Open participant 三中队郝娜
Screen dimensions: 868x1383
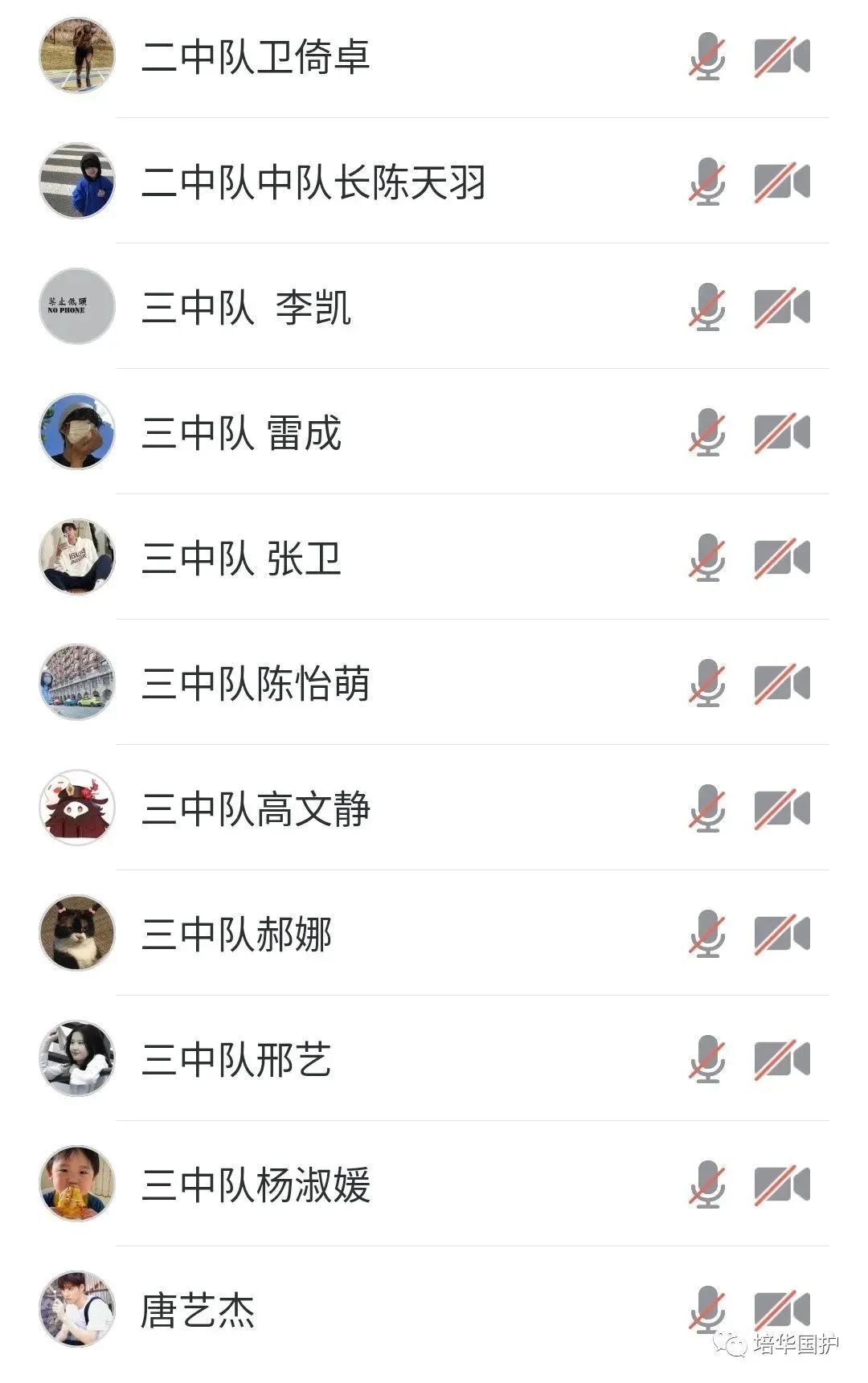[x=236, y=934]
